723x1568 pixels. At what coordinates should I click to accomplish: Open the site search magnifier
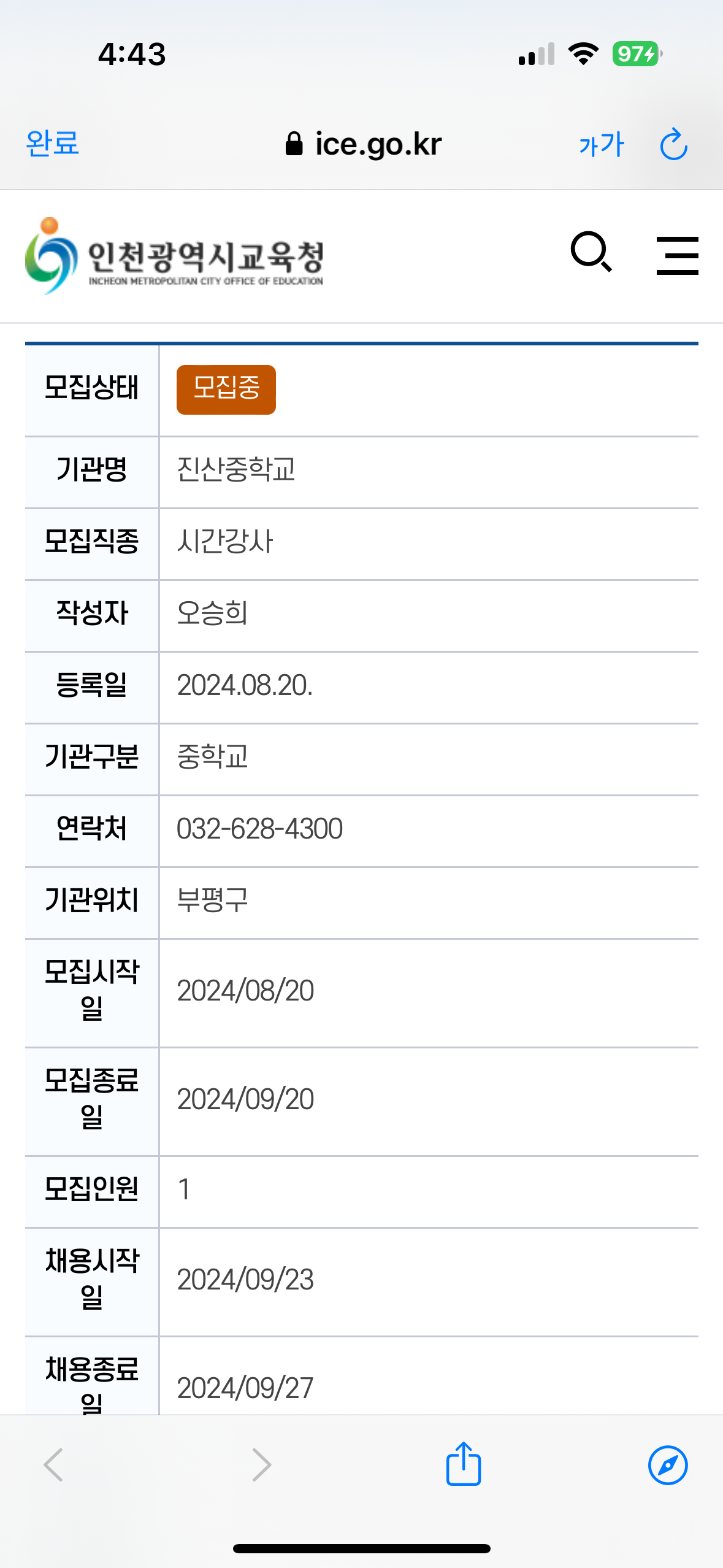[x=591, y=252]
